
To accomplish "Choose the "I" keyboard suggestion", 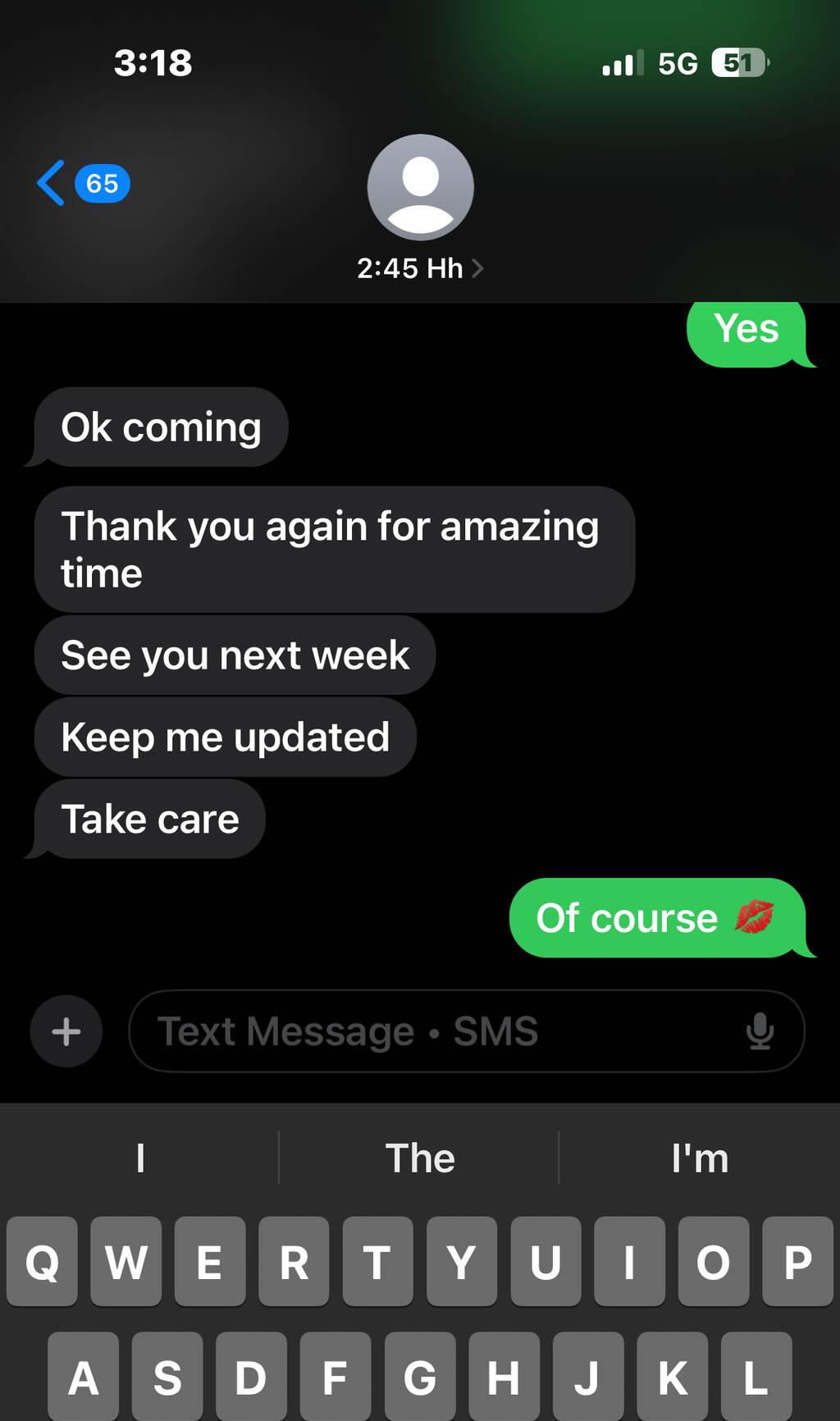I will click(x=140, y=1158).
